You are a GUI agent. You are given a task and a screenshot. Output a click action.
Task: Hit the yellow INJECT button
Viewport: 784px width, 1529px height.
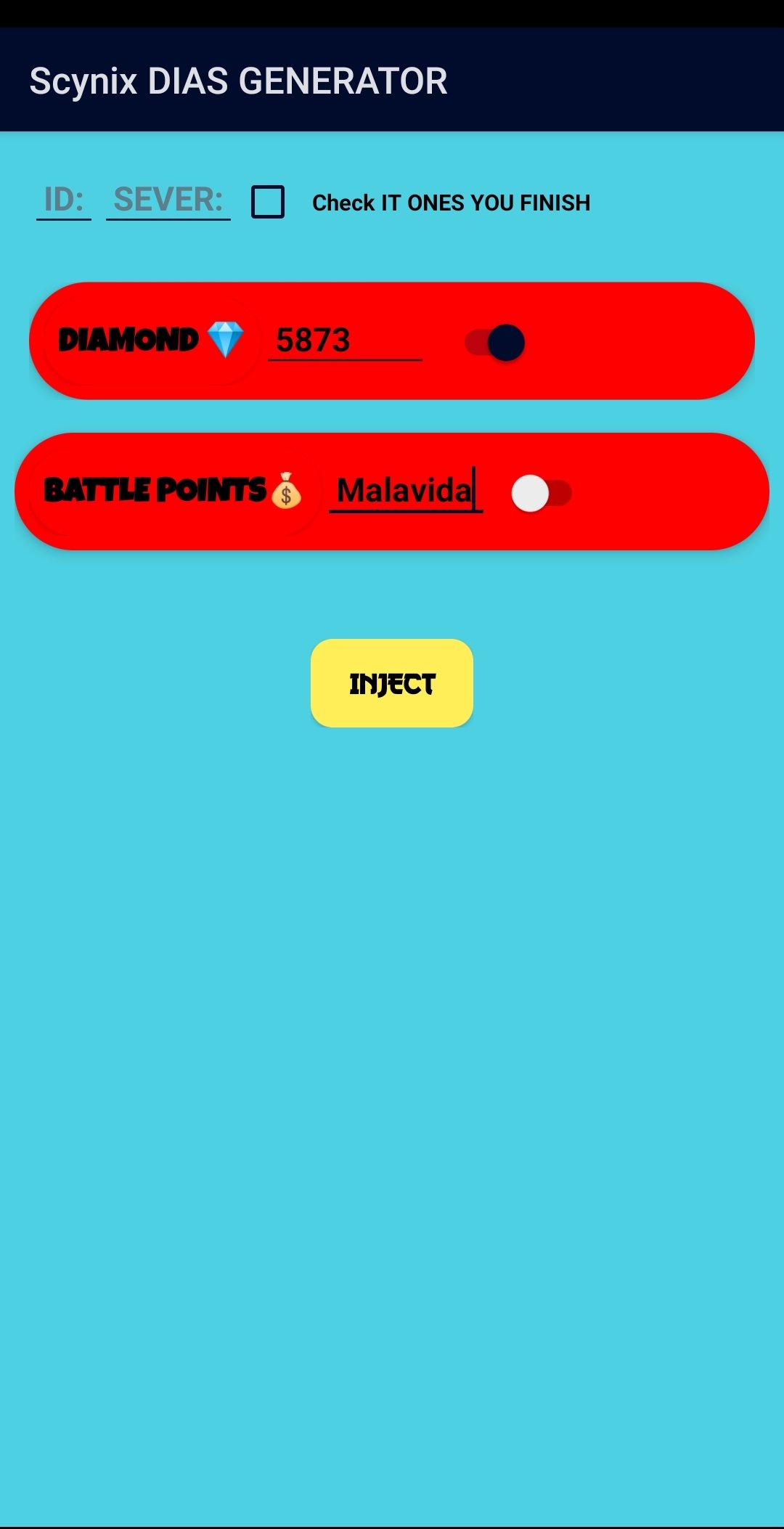392,683
